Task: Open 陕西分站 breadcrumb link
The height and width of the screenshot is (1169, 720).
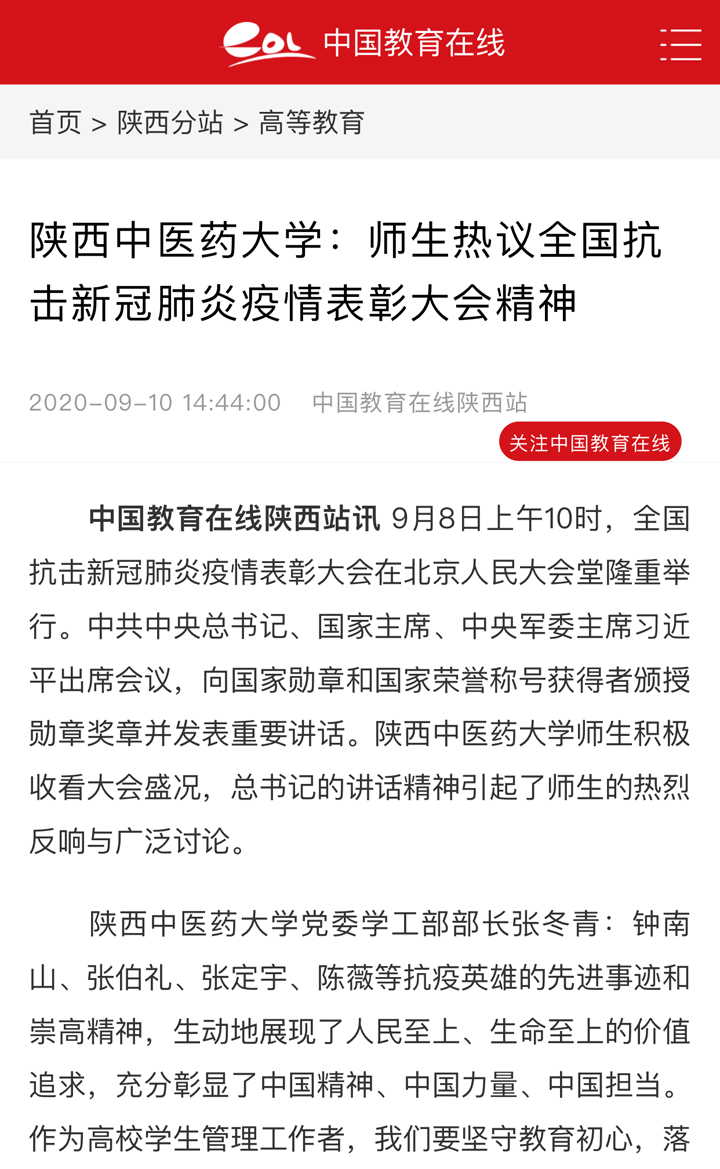Action: [x=171, y=122]
